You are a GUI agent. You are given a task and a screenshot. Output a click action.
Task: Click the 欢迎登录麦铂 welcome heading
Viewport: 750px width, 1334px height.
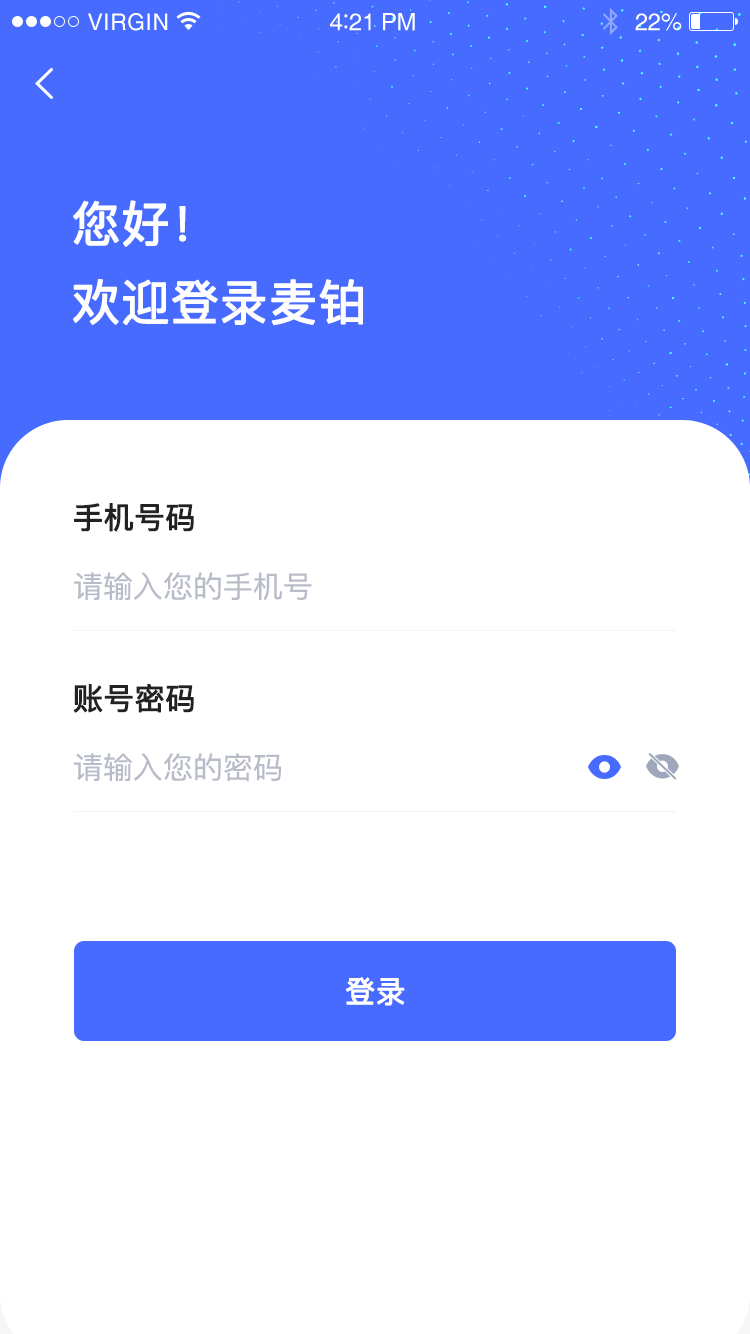pos(218,304)
